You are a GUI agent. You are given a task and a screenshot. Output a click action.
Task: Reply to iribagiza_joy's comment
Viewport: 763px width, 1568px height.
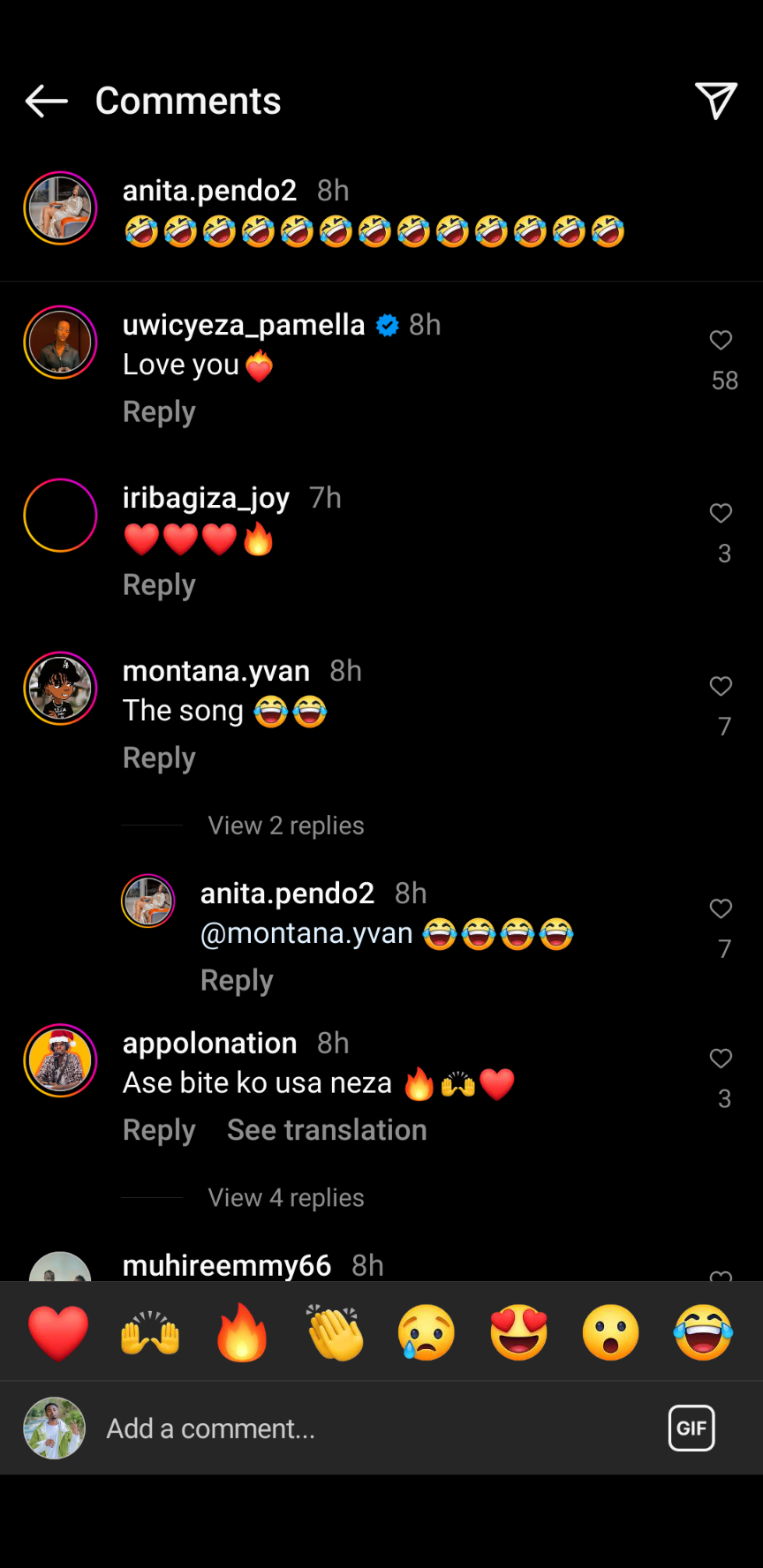[x=159, y=585]
